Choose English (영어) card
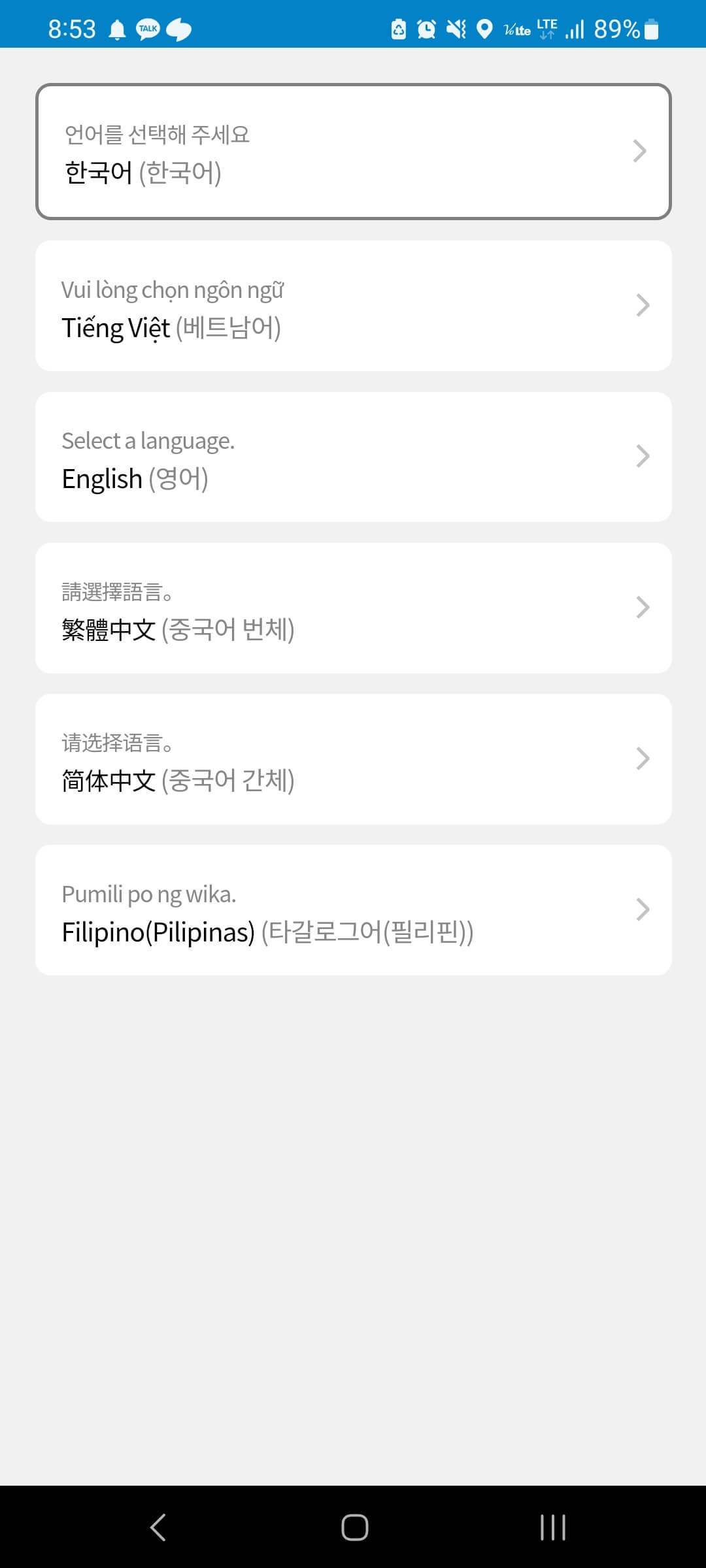The height and width of the screenshot is (1568, 706). (353, 457)
